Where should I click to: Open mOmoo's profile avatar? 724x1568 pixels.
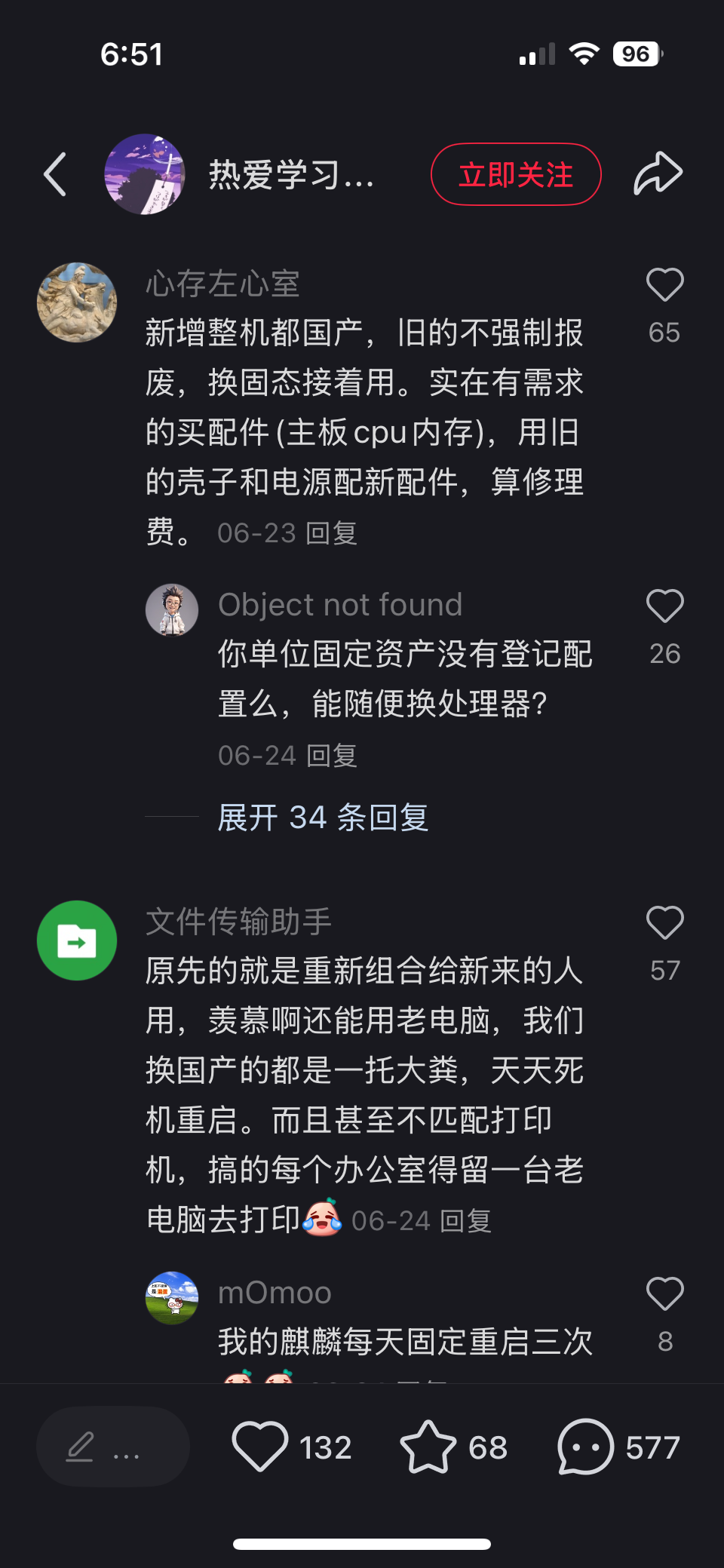pos(172,1298)
